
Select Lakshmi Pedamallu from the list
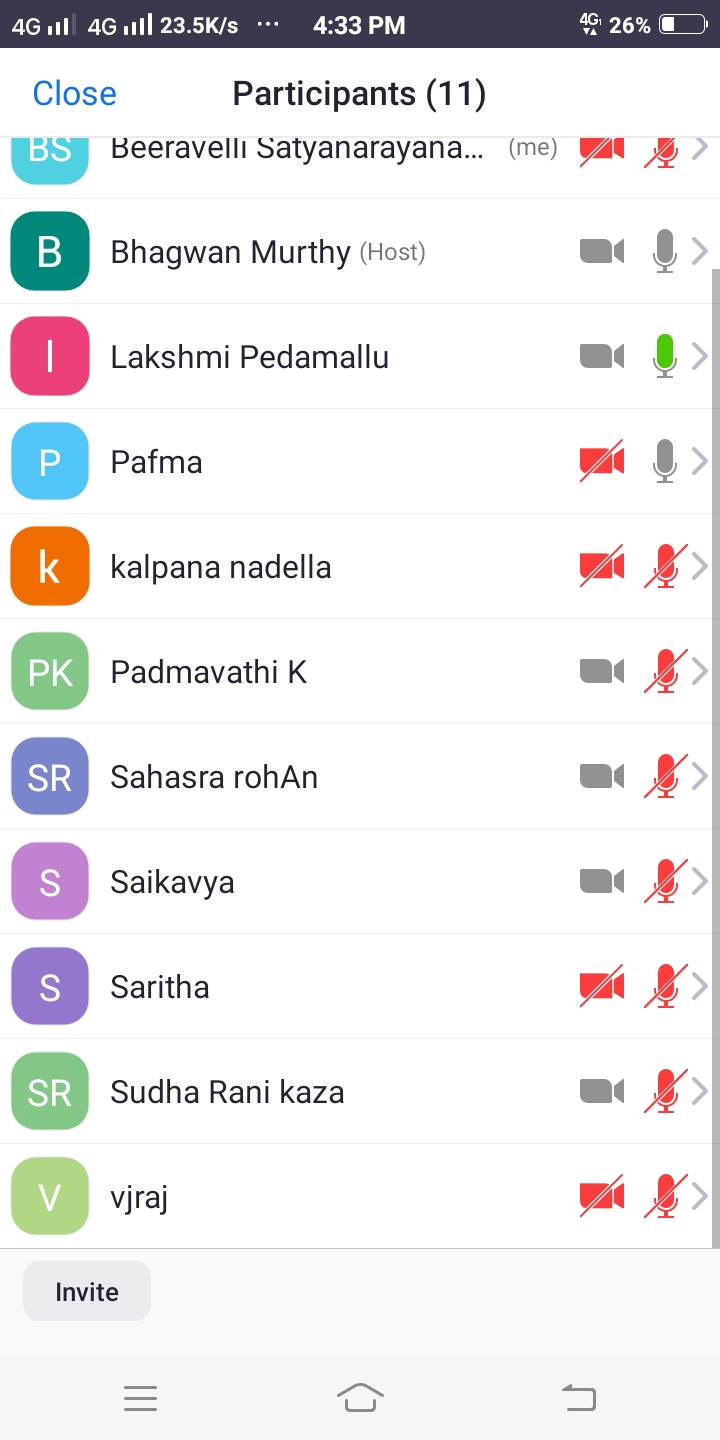point(360,356)
